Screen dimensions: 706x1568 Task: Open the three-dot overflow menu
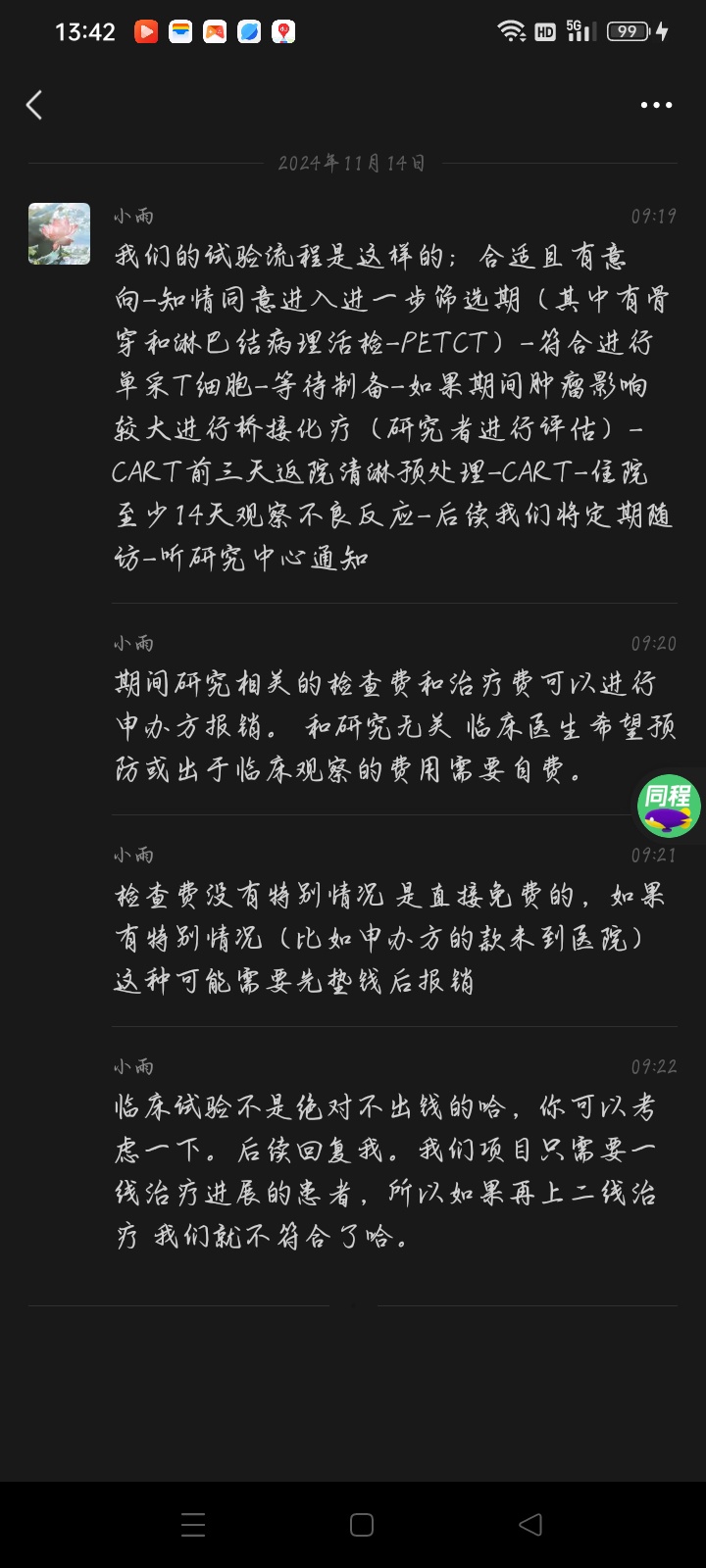click(x=656, y=105)
